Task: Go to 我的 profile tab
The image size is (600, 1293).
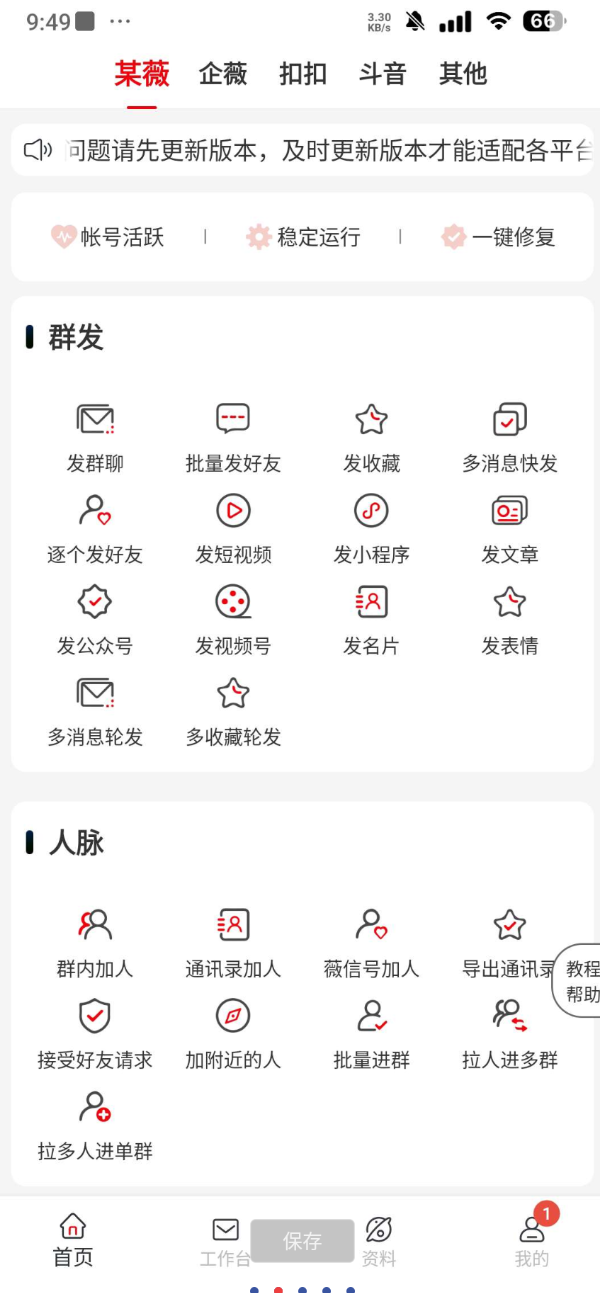Action: pyautogui.click(x=532, y=1241)
